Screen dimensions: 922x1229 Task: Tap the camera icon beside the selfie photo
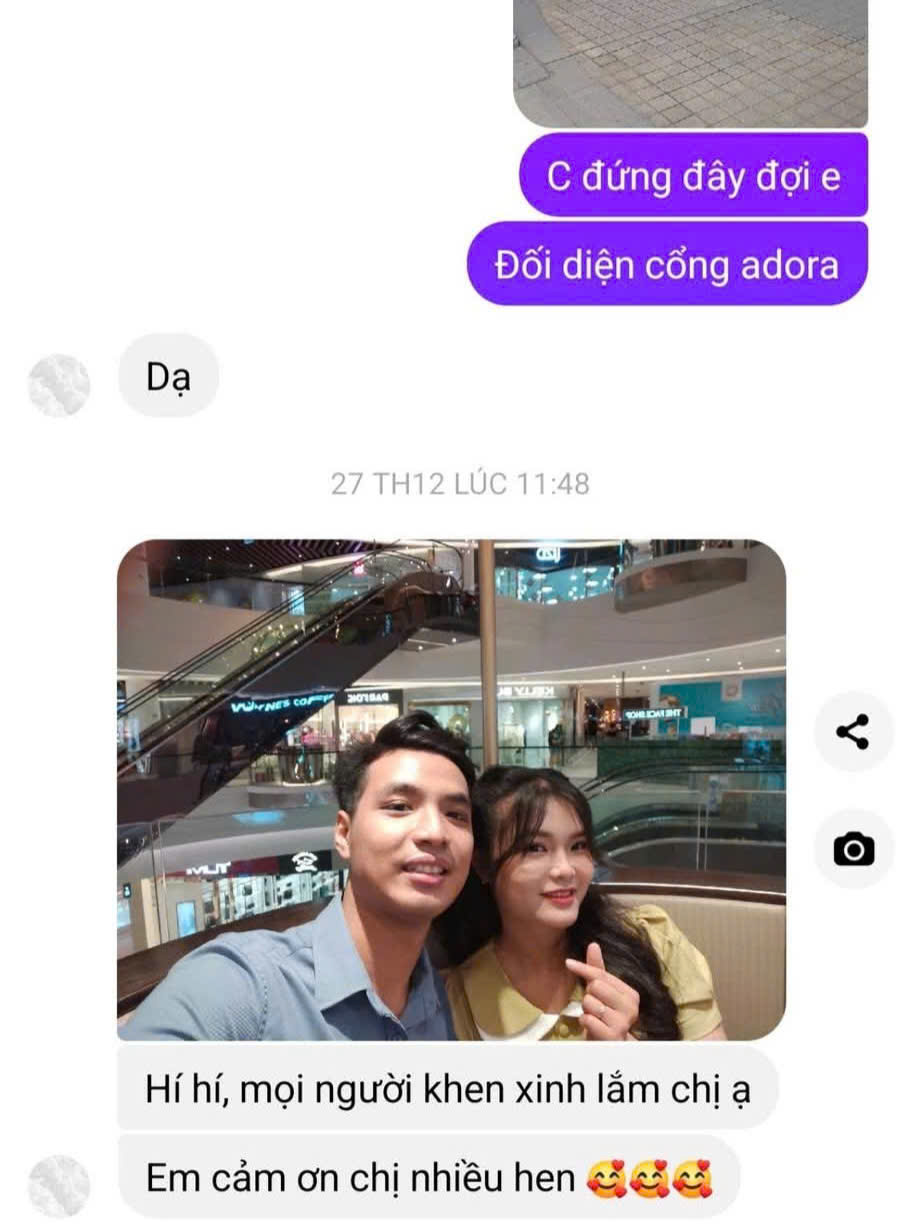(x=852, y=849)
